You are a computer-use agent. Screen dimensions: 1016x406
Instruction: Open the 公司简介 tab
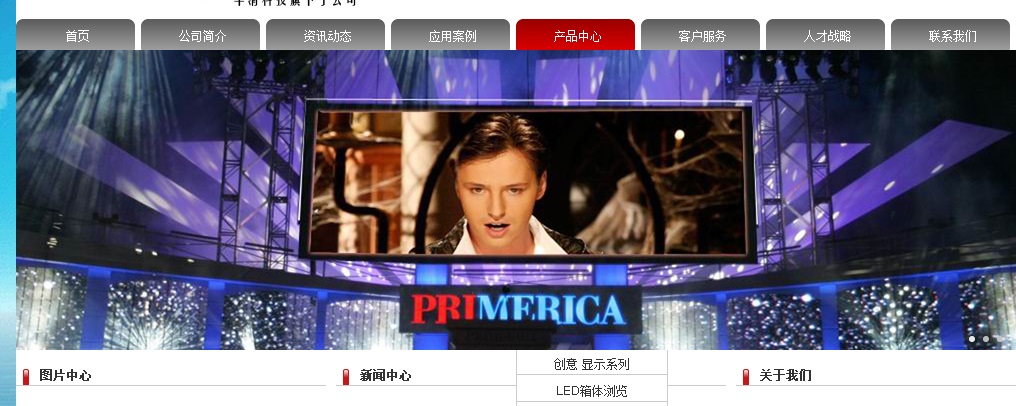[201, 35]
